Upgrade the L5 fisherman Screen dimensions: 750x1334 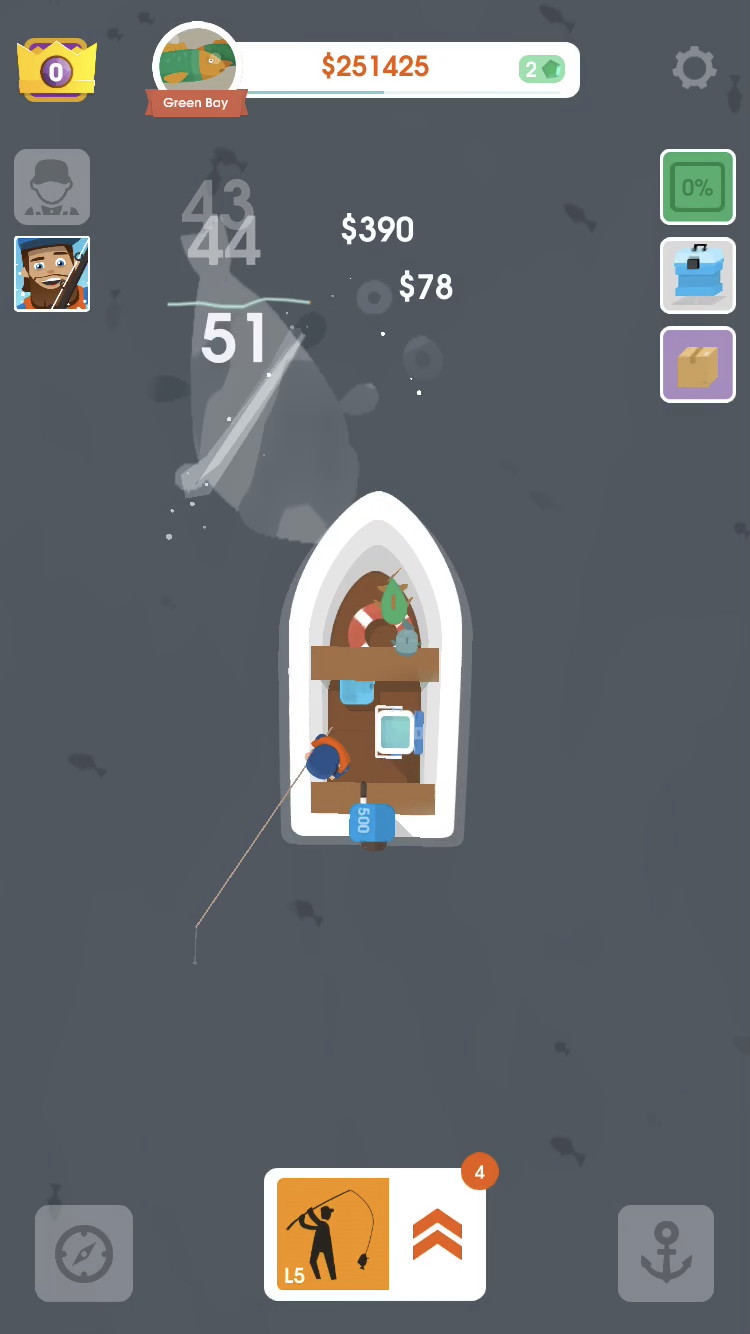coord(437,1235)
